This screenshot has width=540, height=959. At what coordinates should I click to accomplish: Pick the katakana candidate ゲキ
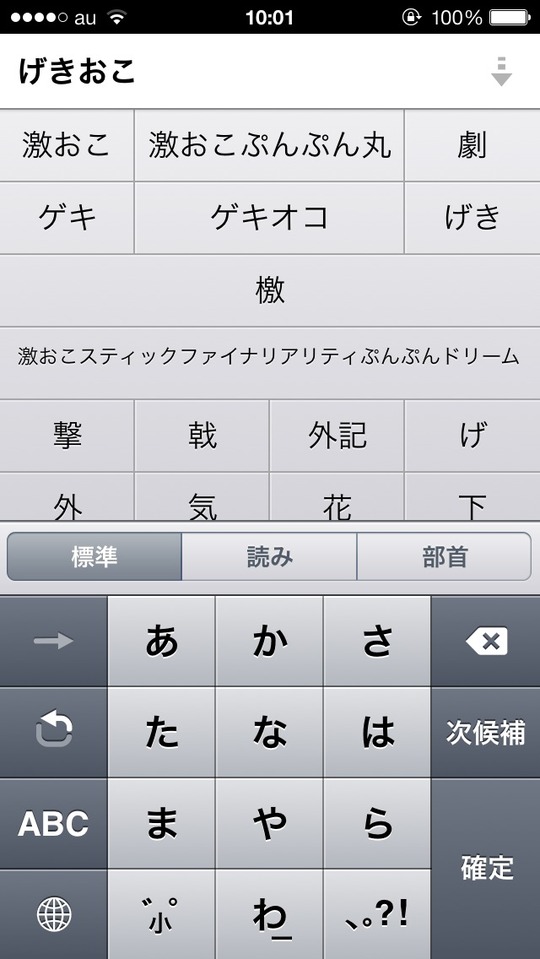click(67, 218)
